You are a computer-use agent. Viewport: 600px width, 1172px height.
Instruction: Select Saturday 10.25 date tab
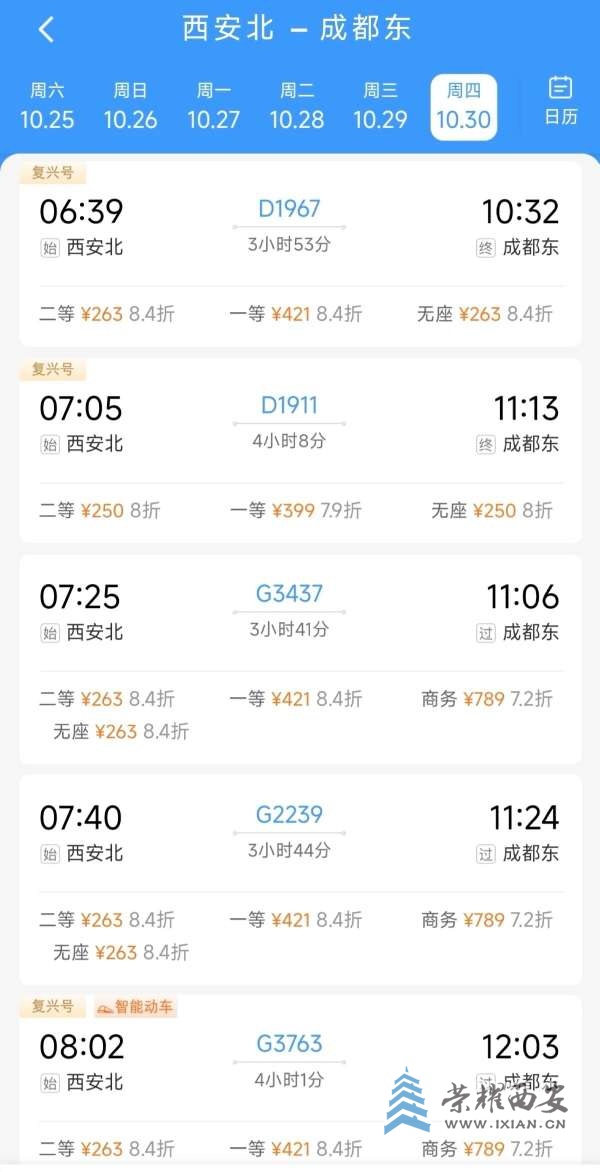pyautogui.click(x=47, y=106)
